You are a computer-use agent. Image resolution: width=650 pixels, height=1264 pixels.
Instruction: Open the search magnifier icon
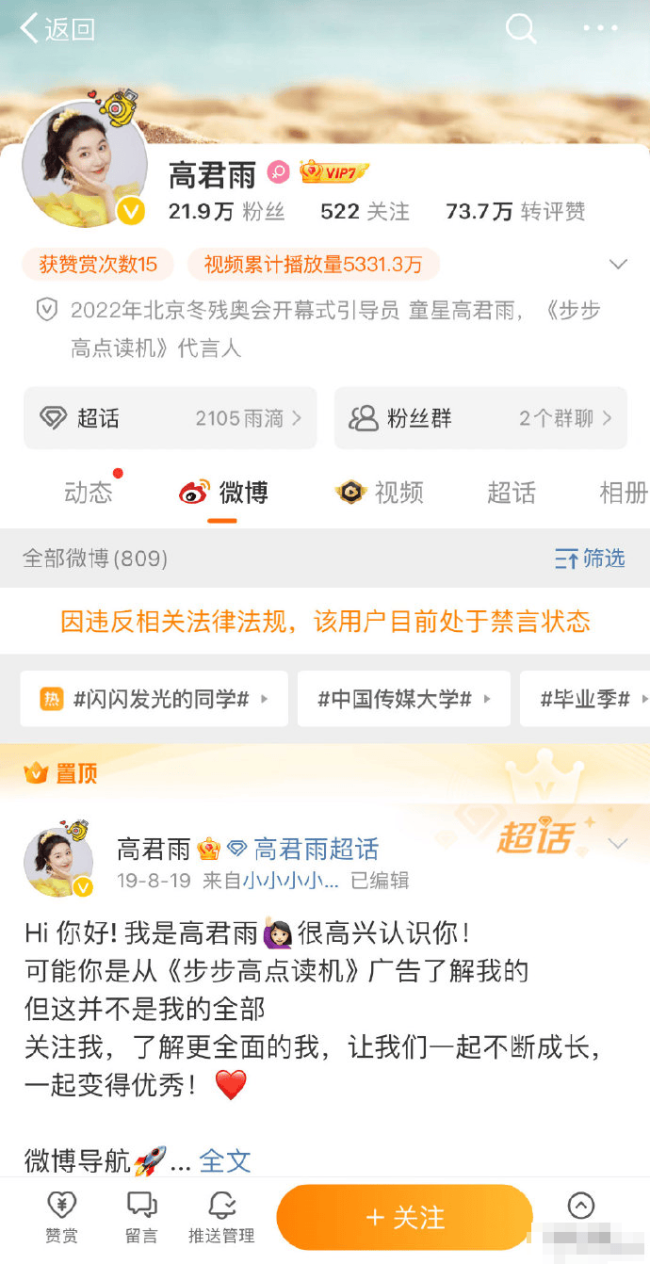point(520,28)
